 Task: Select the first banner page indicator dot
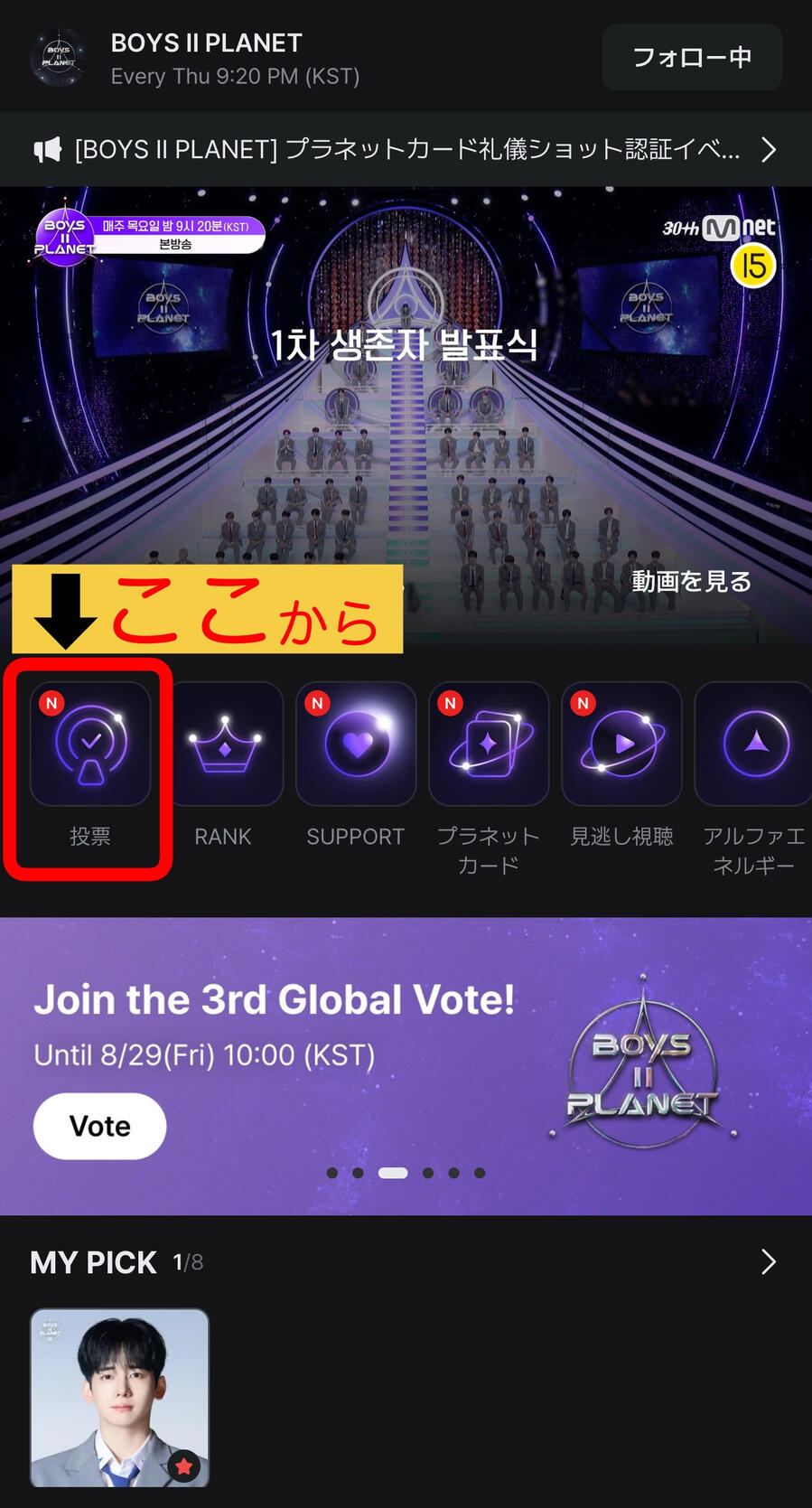(332, 1173)
